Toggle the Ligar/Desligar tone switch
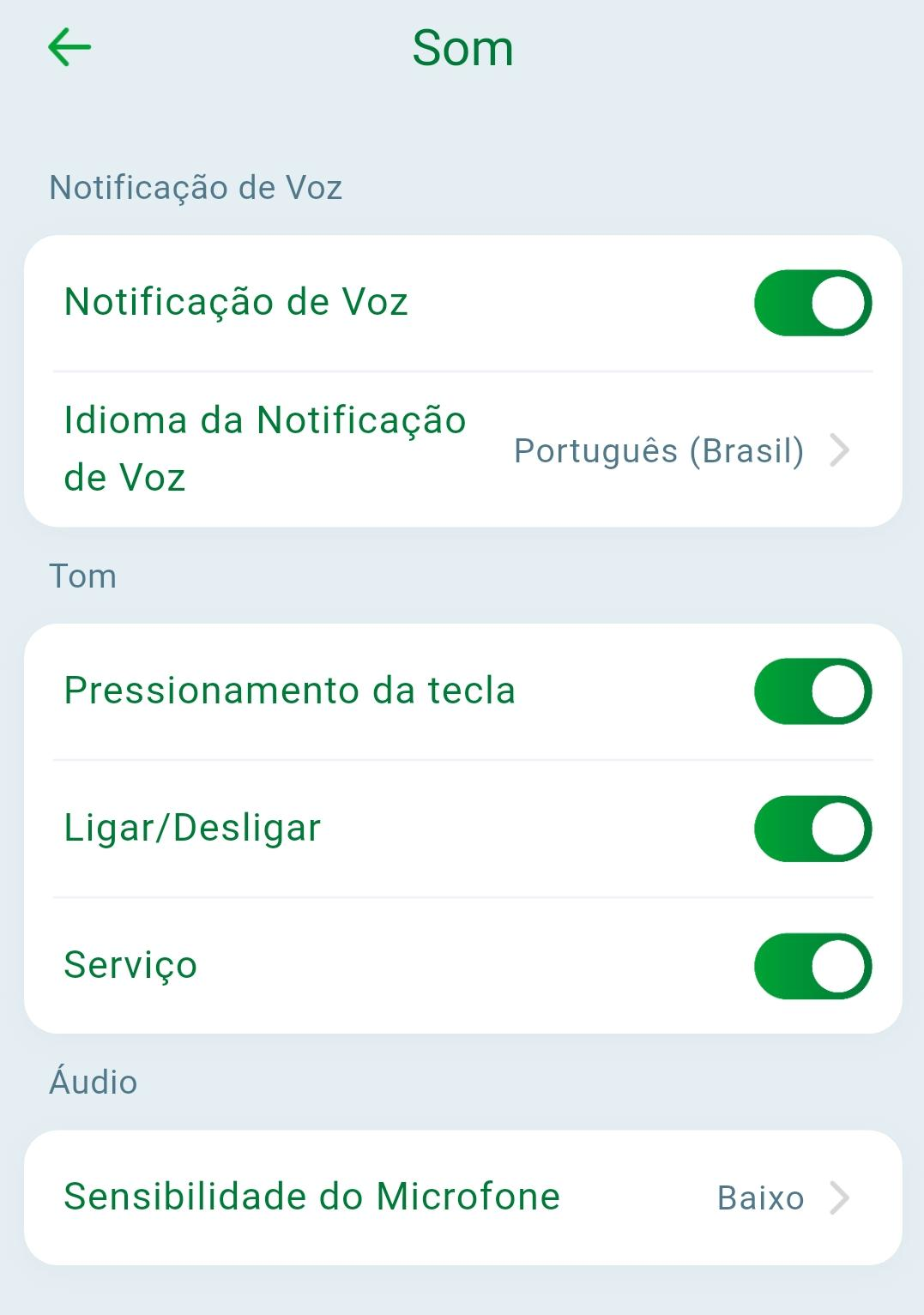The image size is (924, 1315). [x=812, y=829]
